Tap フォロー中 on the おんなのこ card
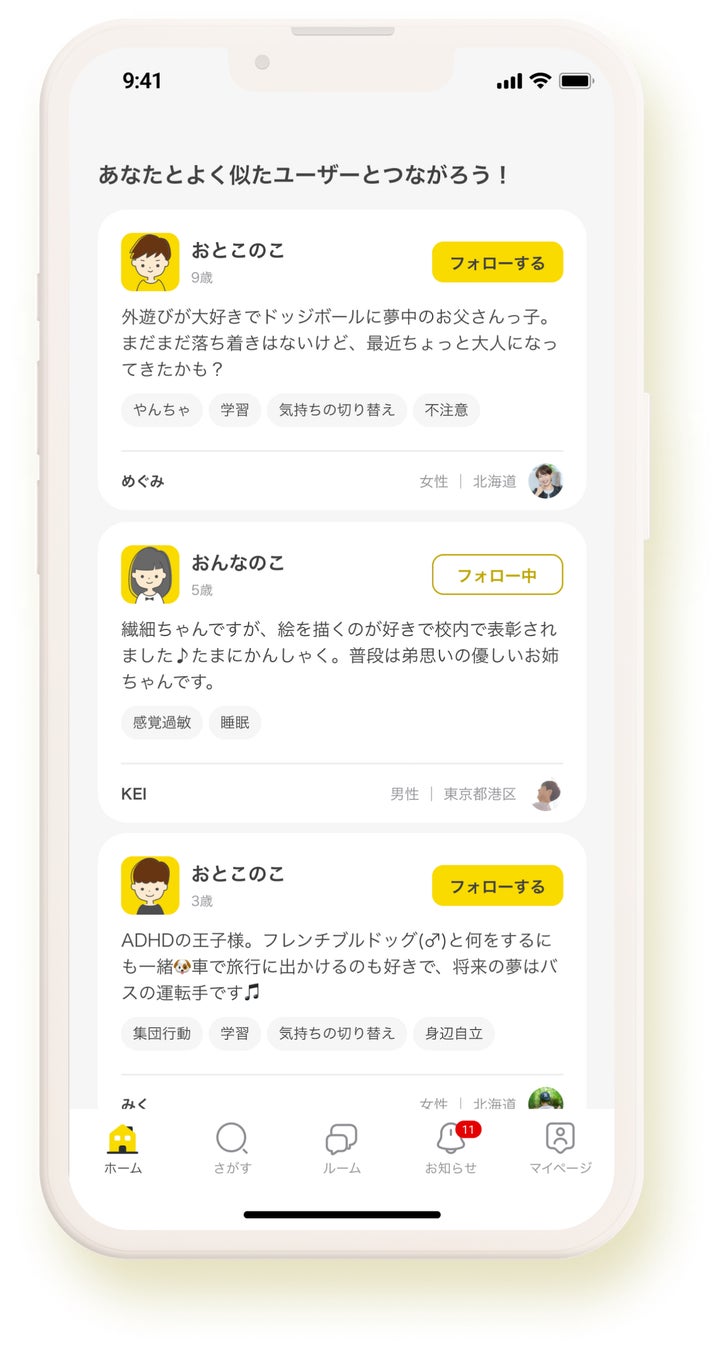Image resolution: width=722 pixels, height=1350 pixels. [x=497, y=575]
